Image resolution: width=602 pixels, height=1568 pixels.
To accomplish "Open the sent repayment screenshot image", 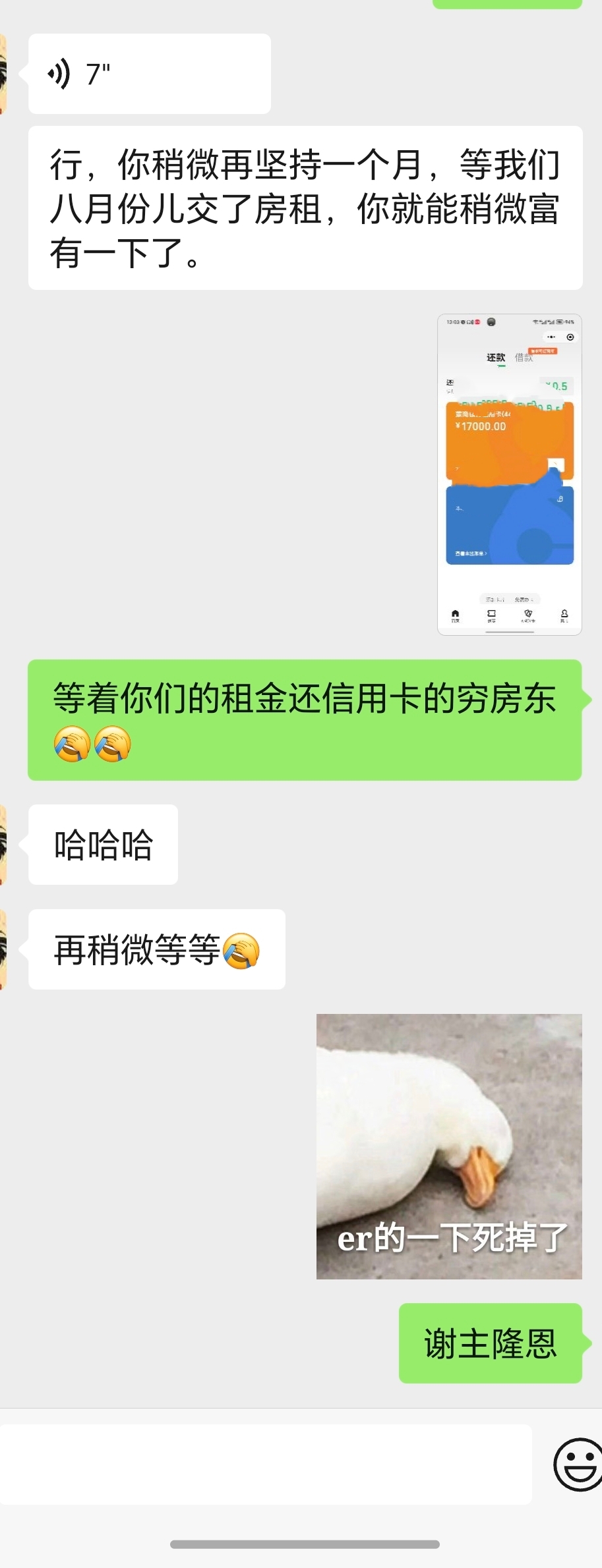I will [x=509, y=474].
